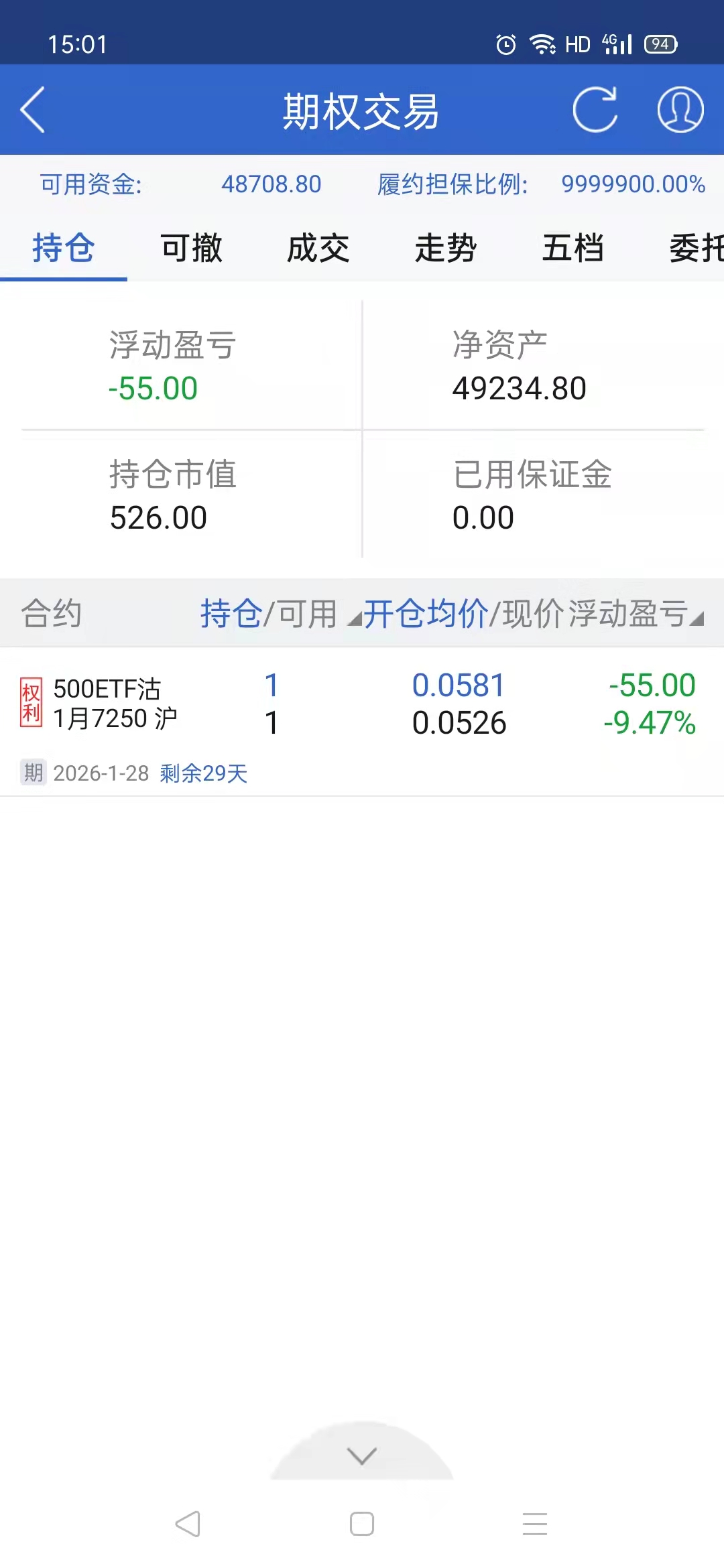The height and width of the screenshot is (1568, 724).
Task: Select the 五档 tab
Action: [x=573, y=249]
